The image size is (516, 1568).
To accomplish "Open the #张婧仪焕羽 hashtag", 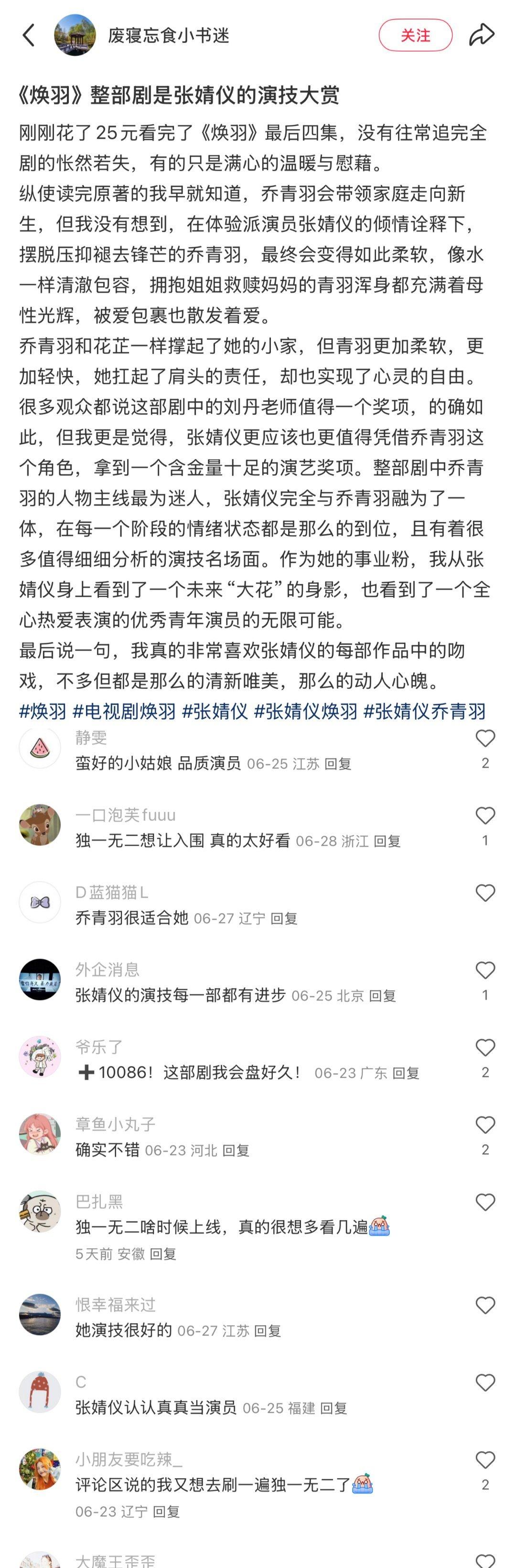I will pos(305,711).
